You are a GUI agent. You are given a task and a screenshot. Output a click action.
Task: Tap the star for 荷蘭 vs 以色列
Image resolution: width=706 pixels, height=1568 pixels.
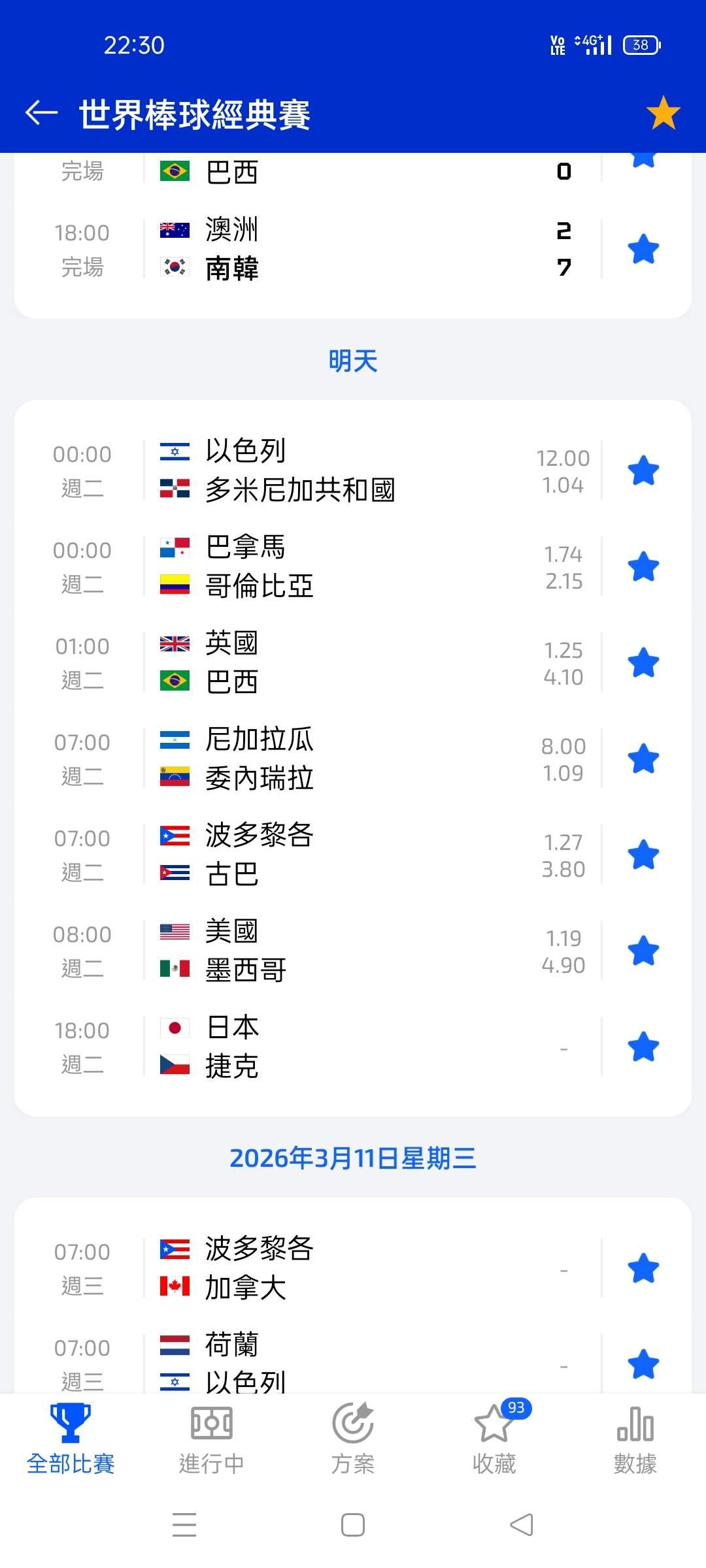tap(643, 1364)
